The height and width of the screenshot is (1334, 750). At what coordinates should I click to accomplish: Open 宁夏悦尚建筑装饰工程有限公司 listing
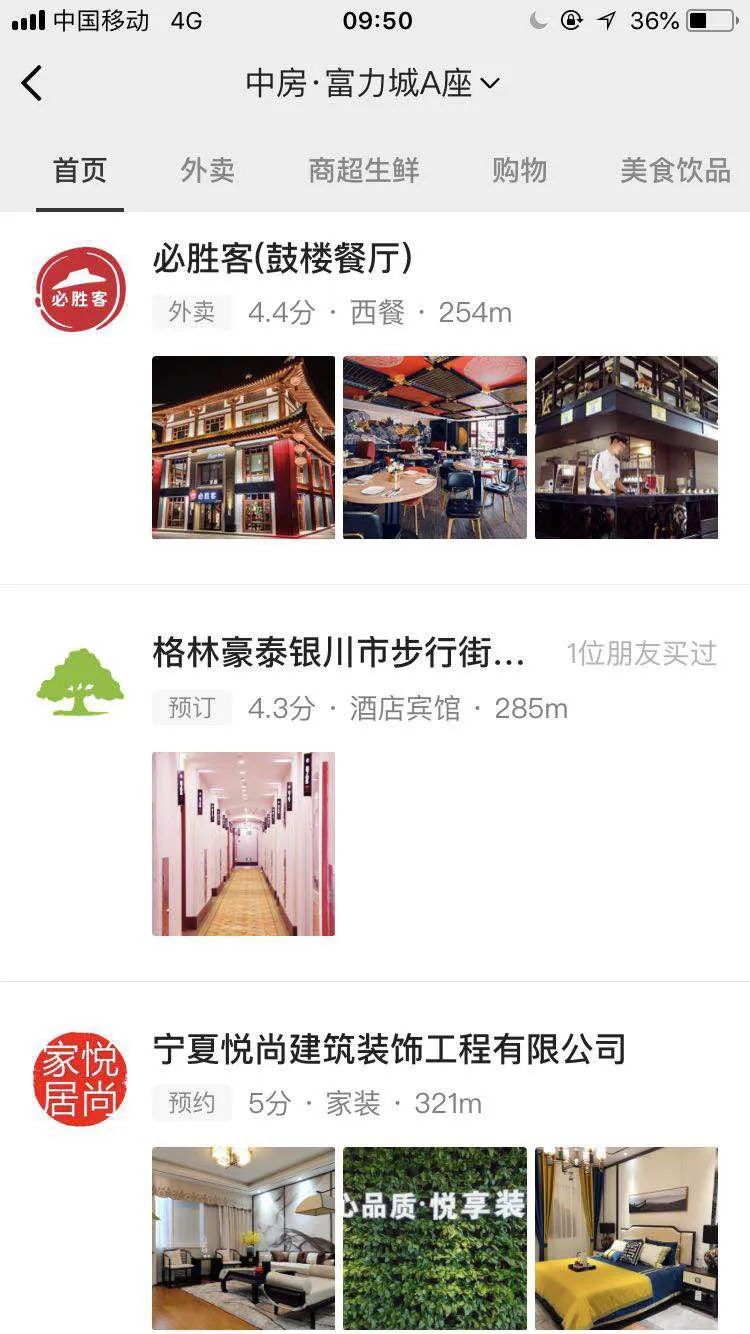[x=390, y=1050]
